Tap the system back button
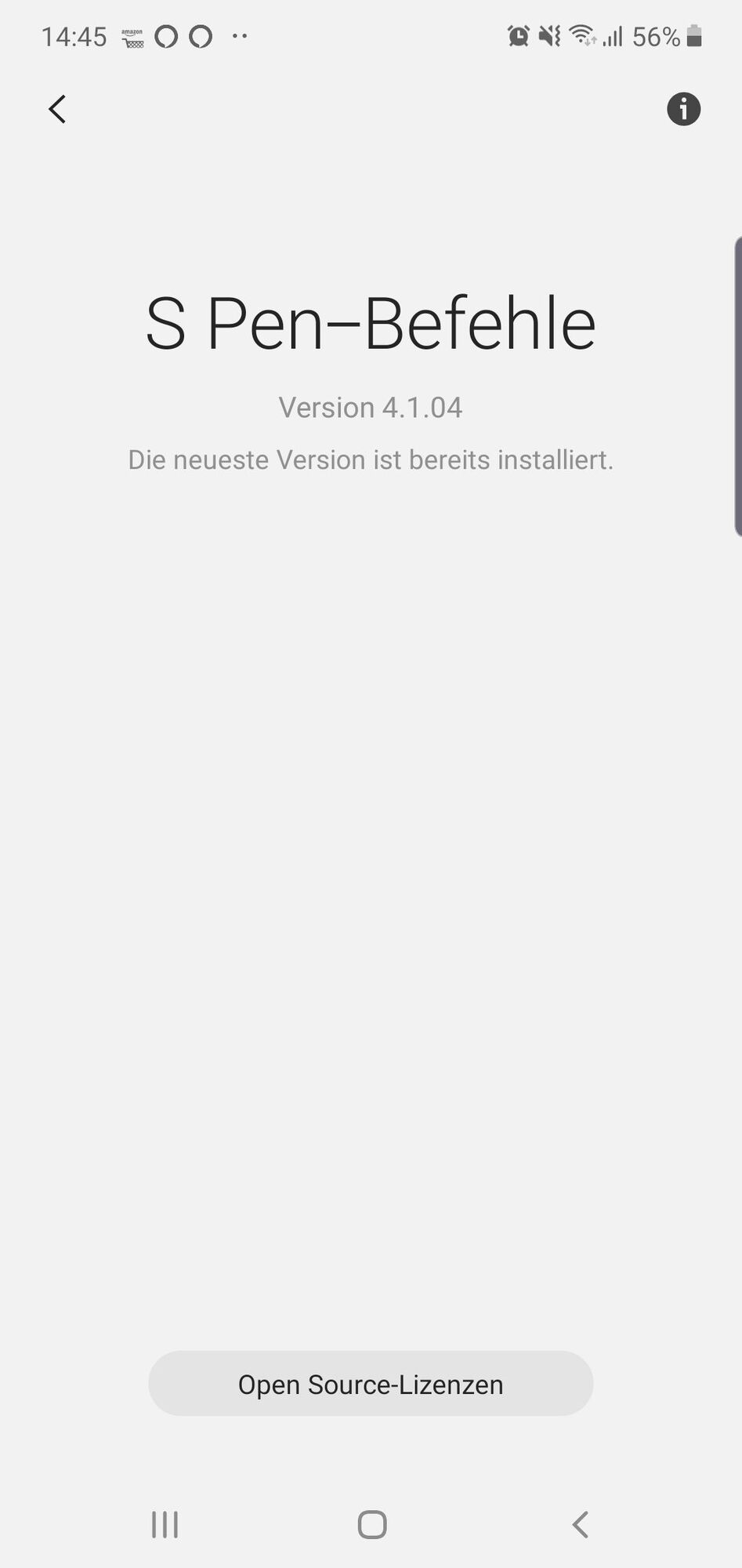This screenshot has width=742, height=1568. 580,1525
